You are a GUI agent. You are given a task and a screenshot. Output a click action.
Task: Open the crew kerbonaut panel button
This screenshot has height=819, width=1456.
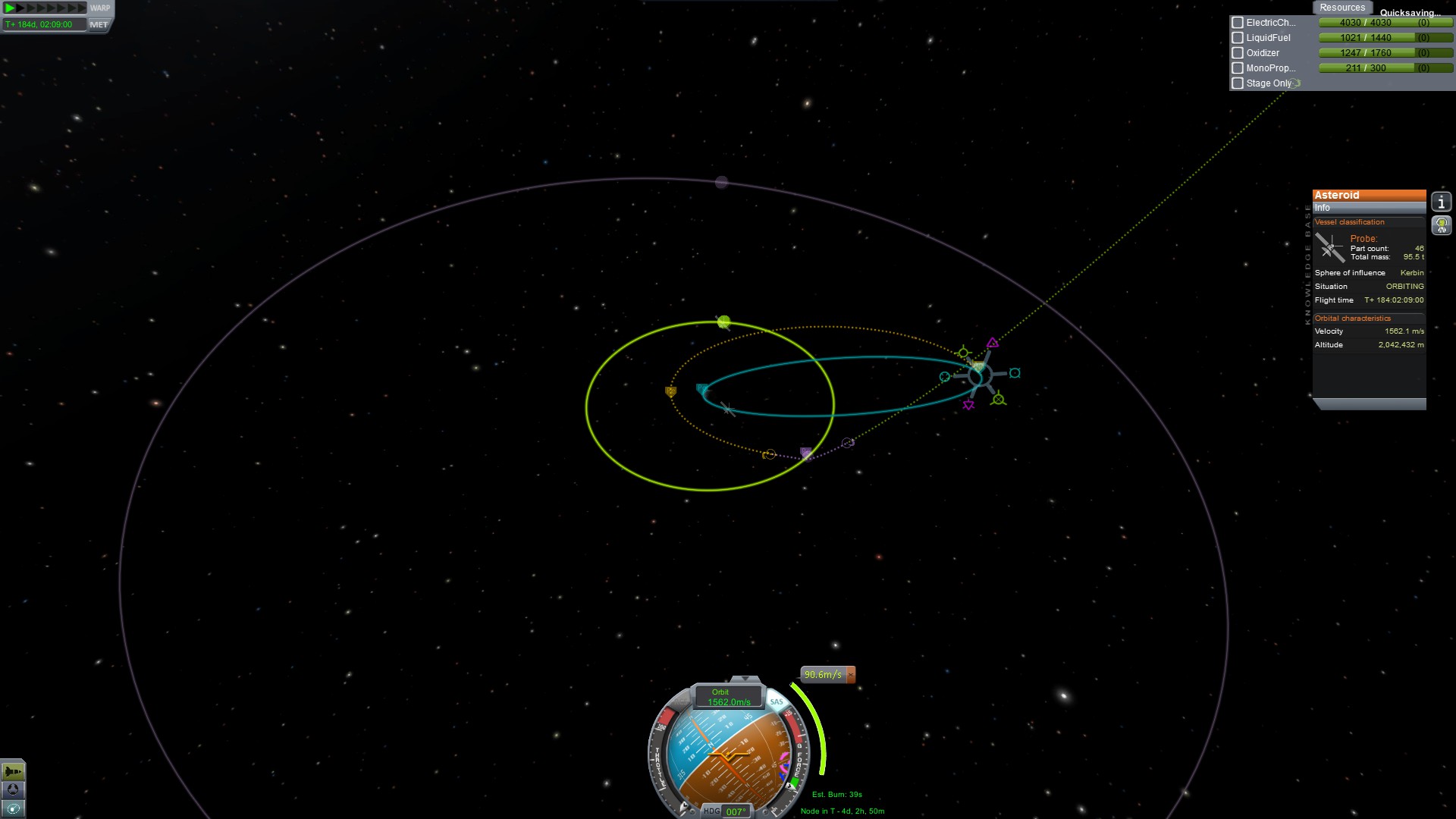1441,225
